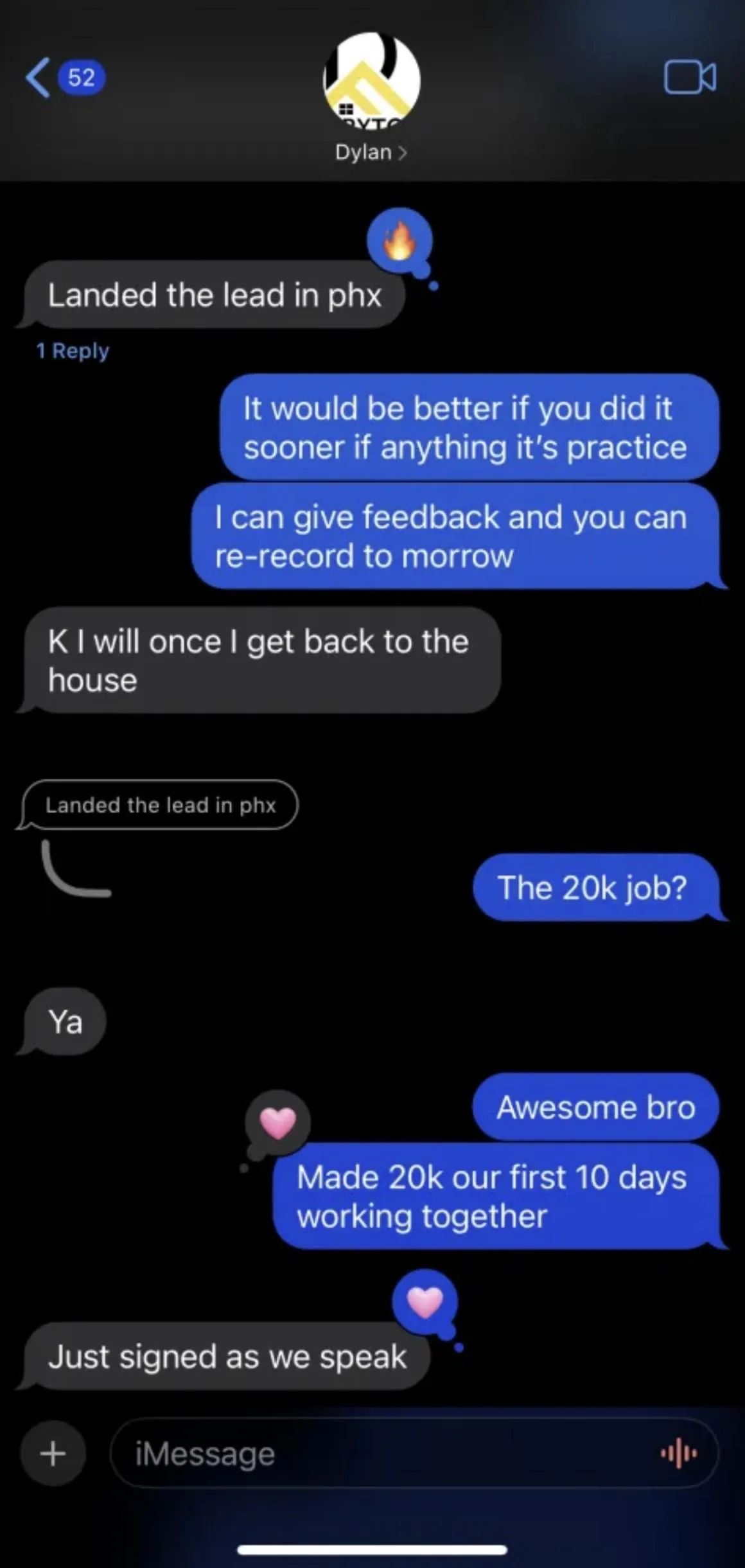Open the plus attachments menu
Image resolution: width=745 pixels, height=1568 pixels.
tap(53, 1453)
